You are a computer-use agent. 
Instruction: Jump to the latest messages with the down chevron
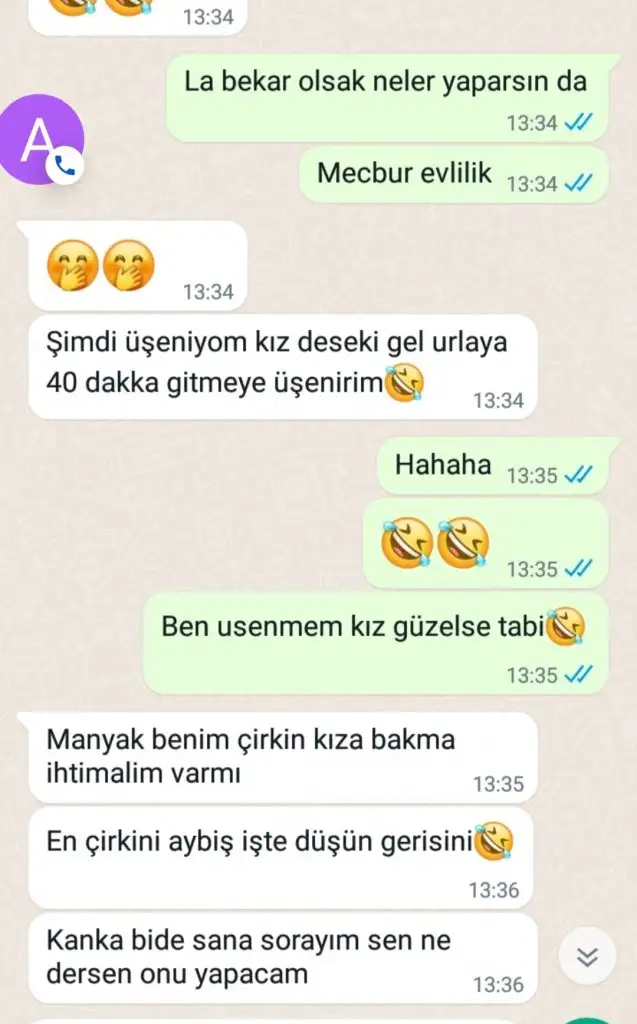pos(589,957)
